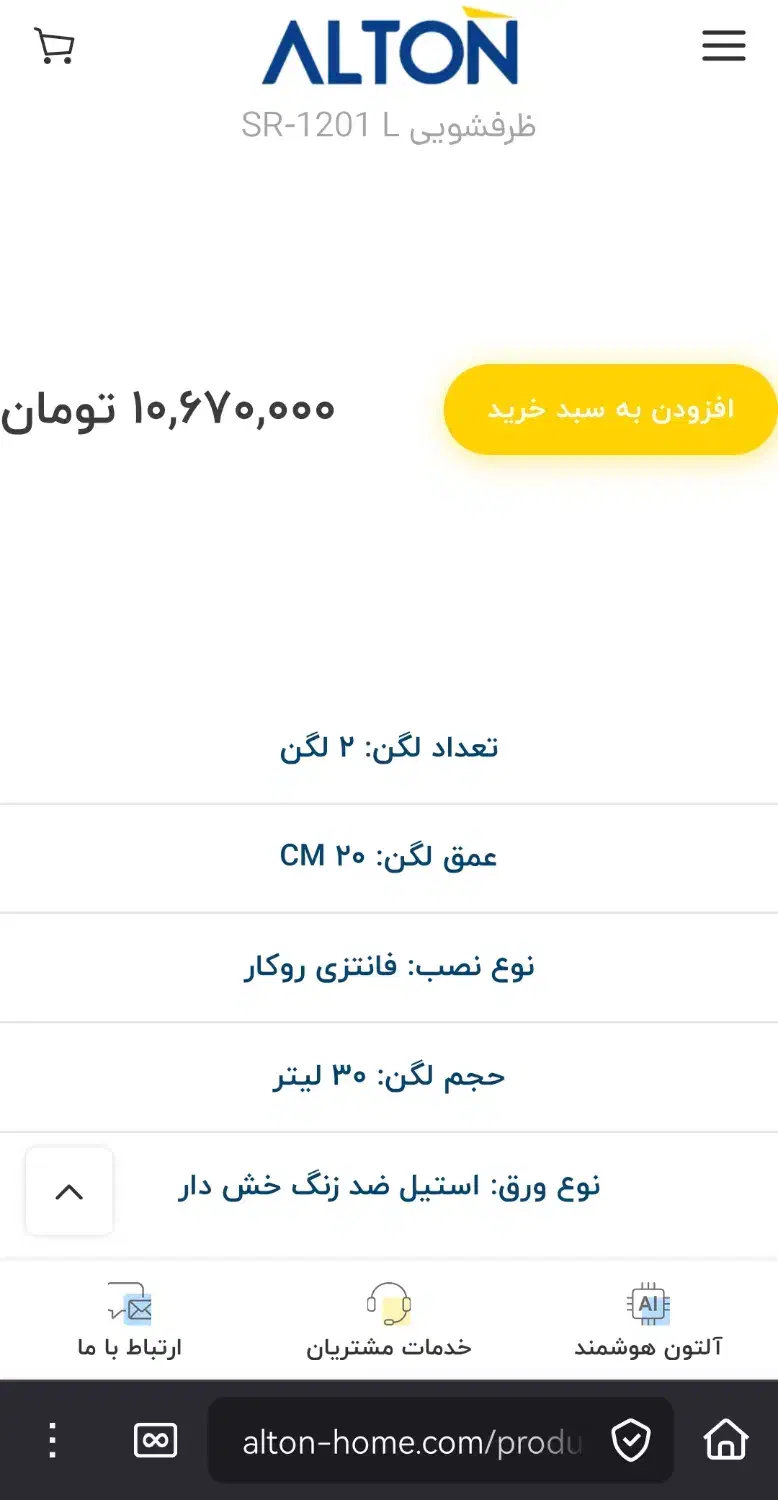
Task: Tap the browser home icon
Action: click(x=725, y=1440)
